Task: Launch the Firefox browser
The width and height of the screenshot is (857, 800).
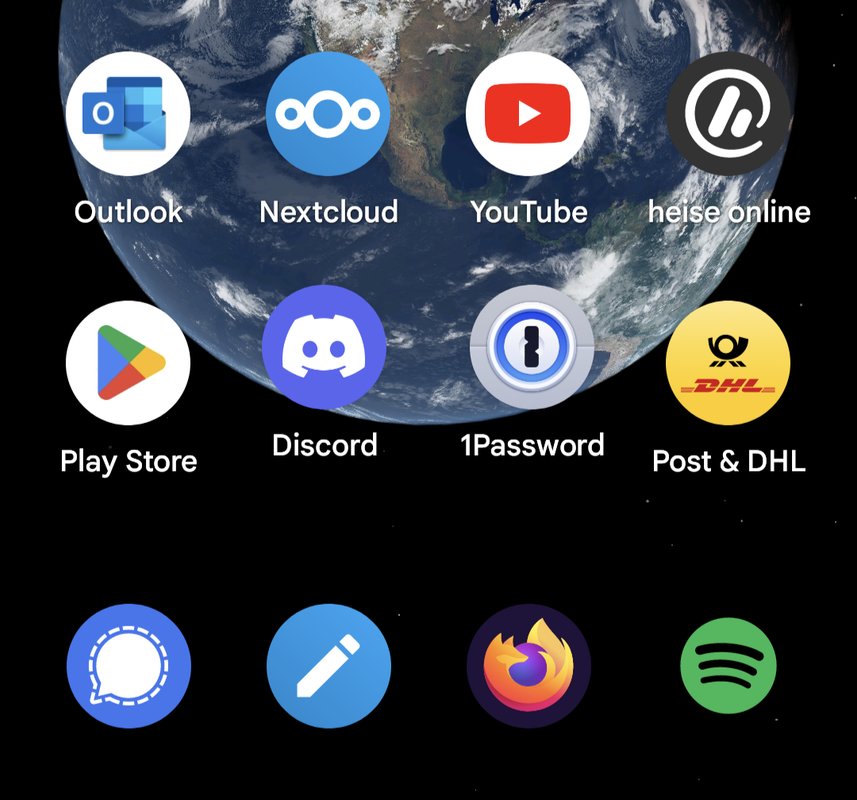Action: coord(529,666)
